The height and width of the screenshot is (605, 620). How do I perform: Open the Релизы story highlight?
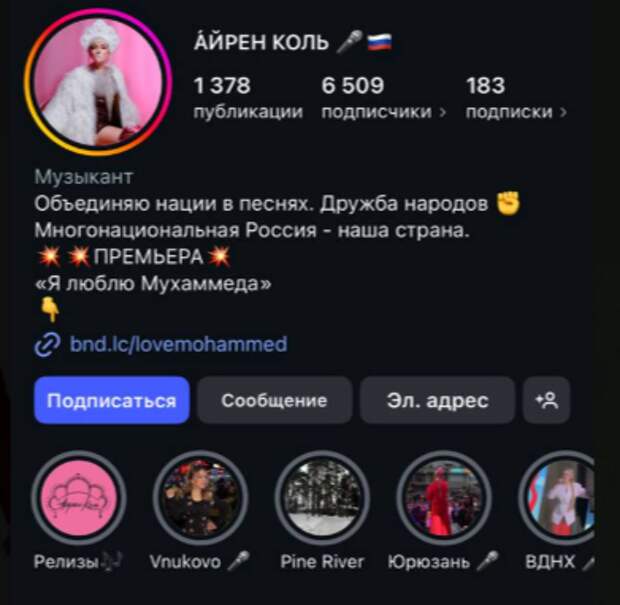click(x=79, y=498)
